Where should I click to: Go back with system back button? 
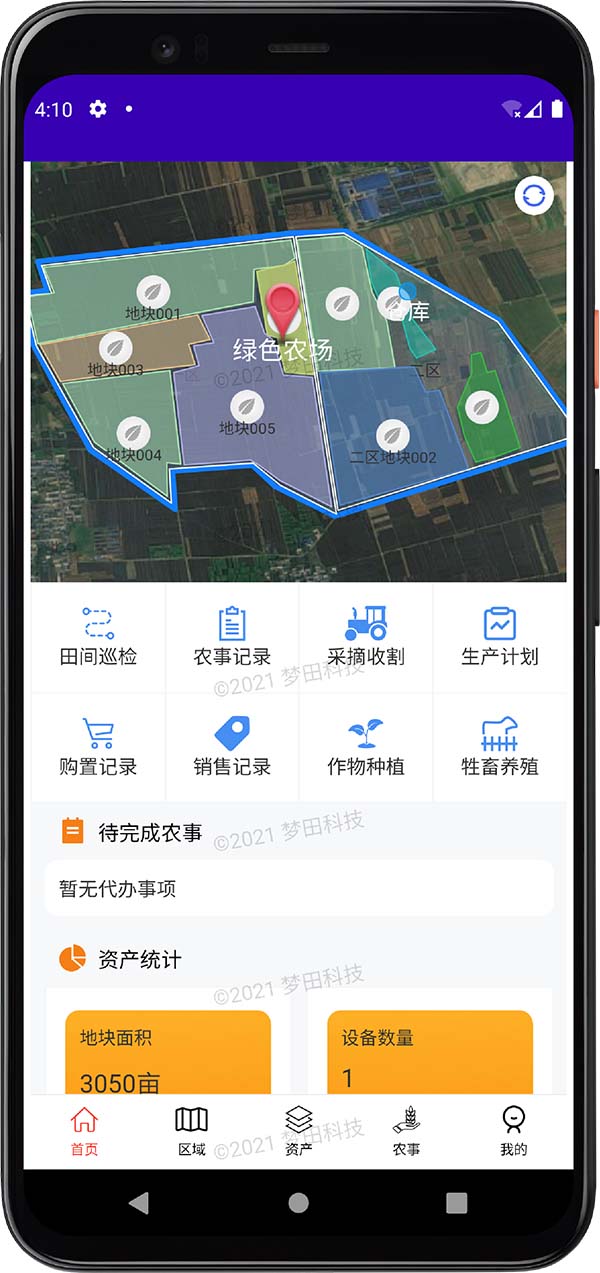(139, 1202)
